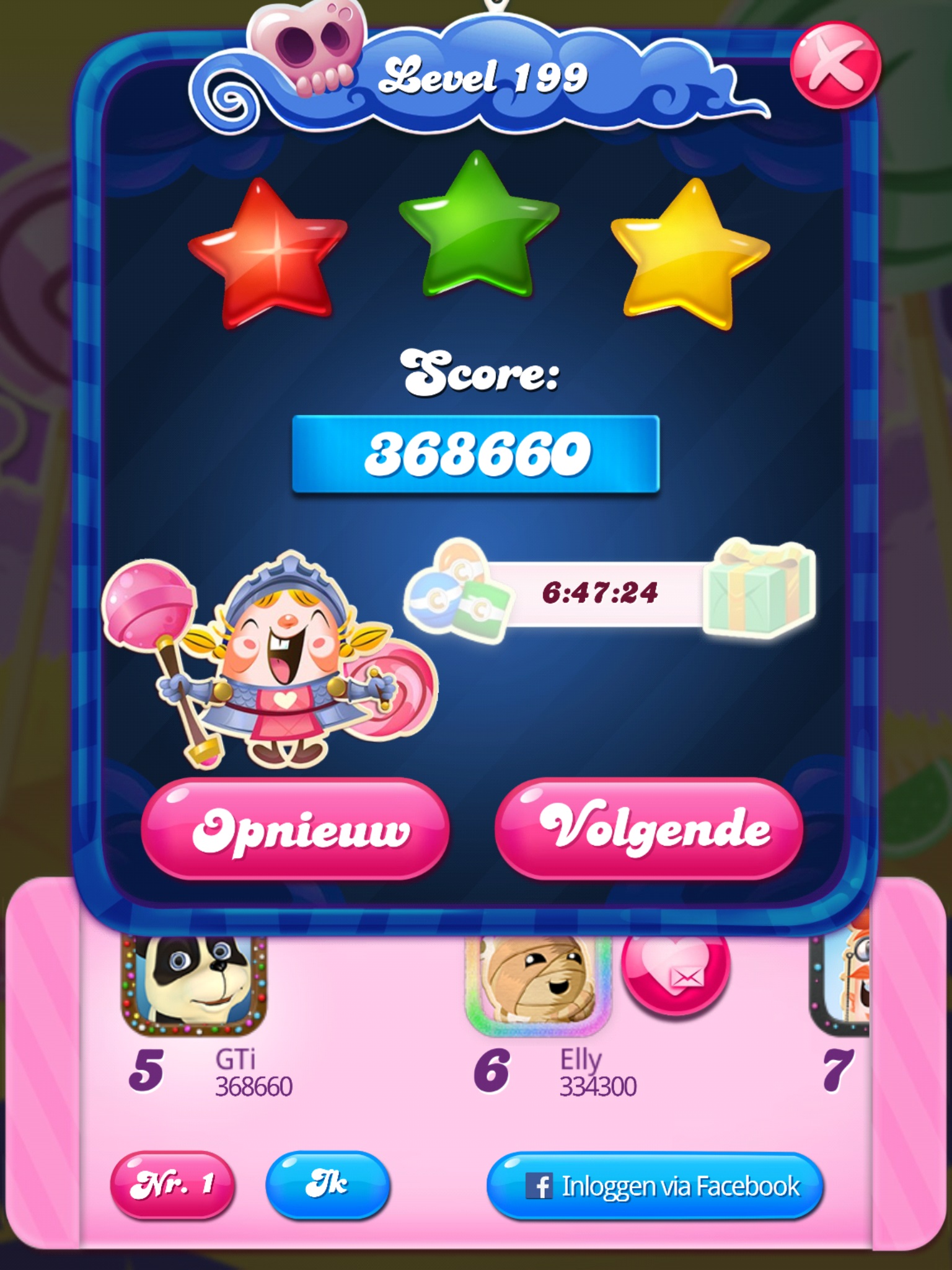Jump to Nr. 1 on the leaderboard
Screen dimensions: 952x1270
coord(172,1185)
